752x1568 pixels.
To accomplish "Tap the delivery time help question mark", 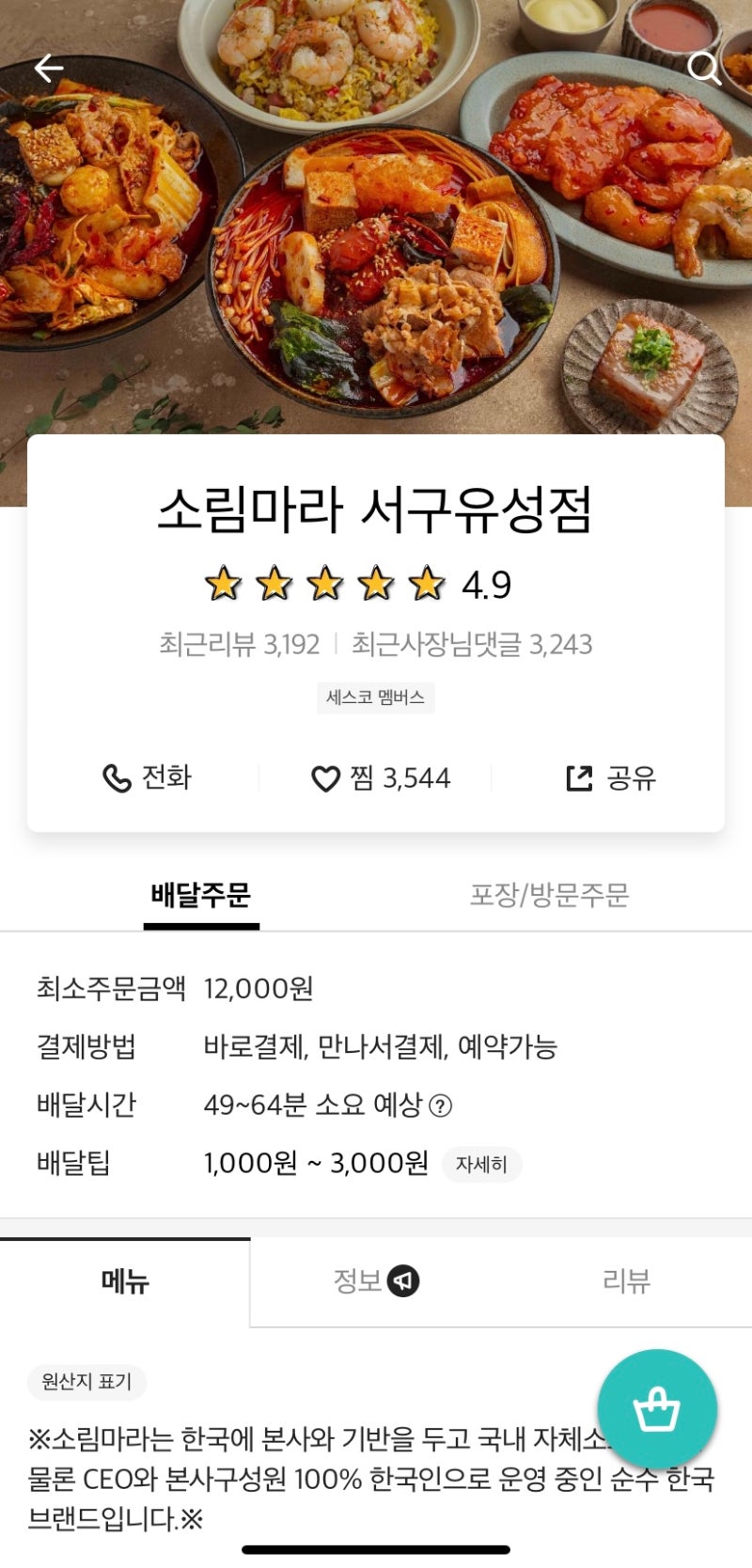I will [x=441, y=1105].
